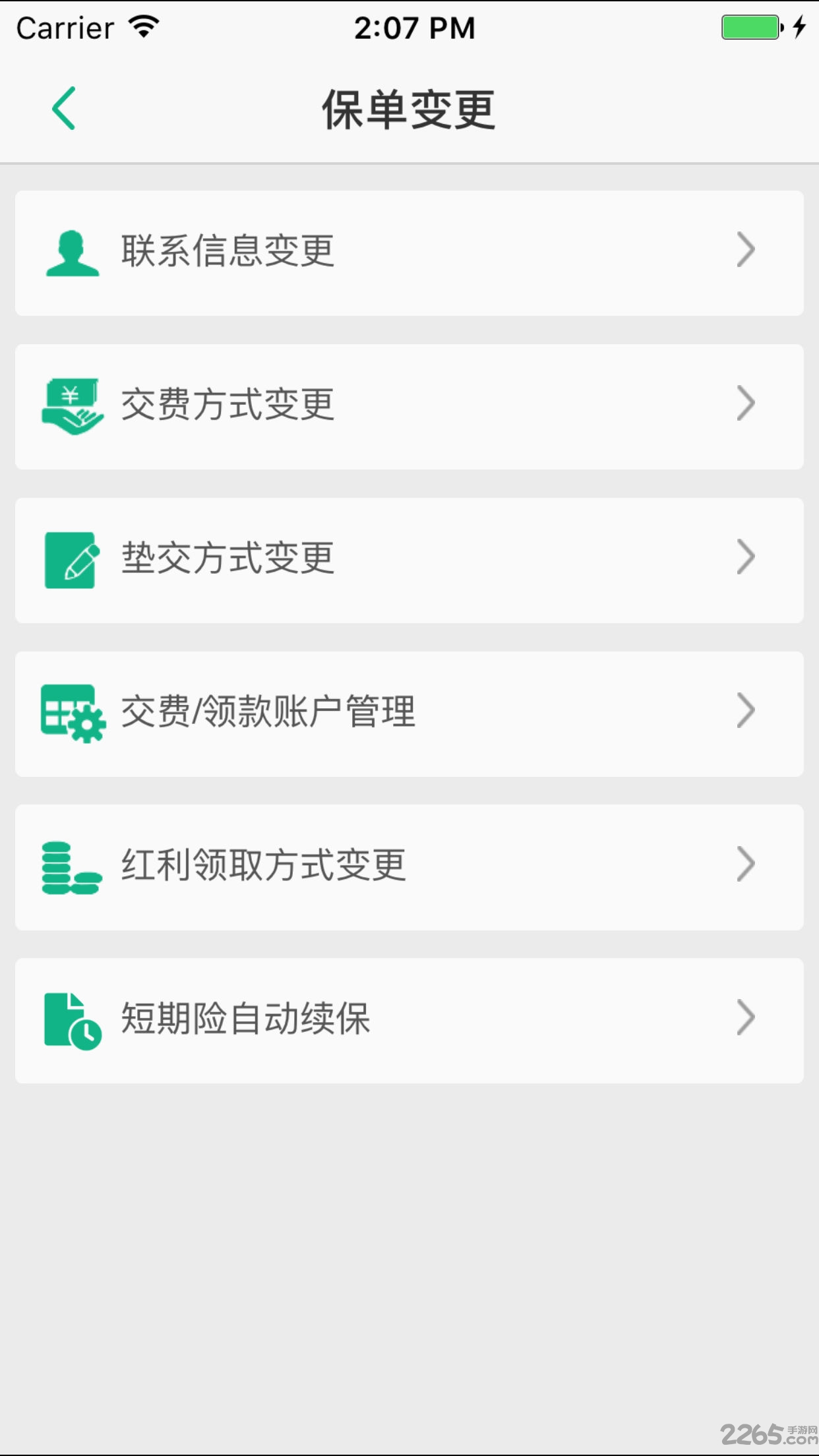
Task: Expand the 交费方式变更 row via its chevron
Action: [745, 404]
